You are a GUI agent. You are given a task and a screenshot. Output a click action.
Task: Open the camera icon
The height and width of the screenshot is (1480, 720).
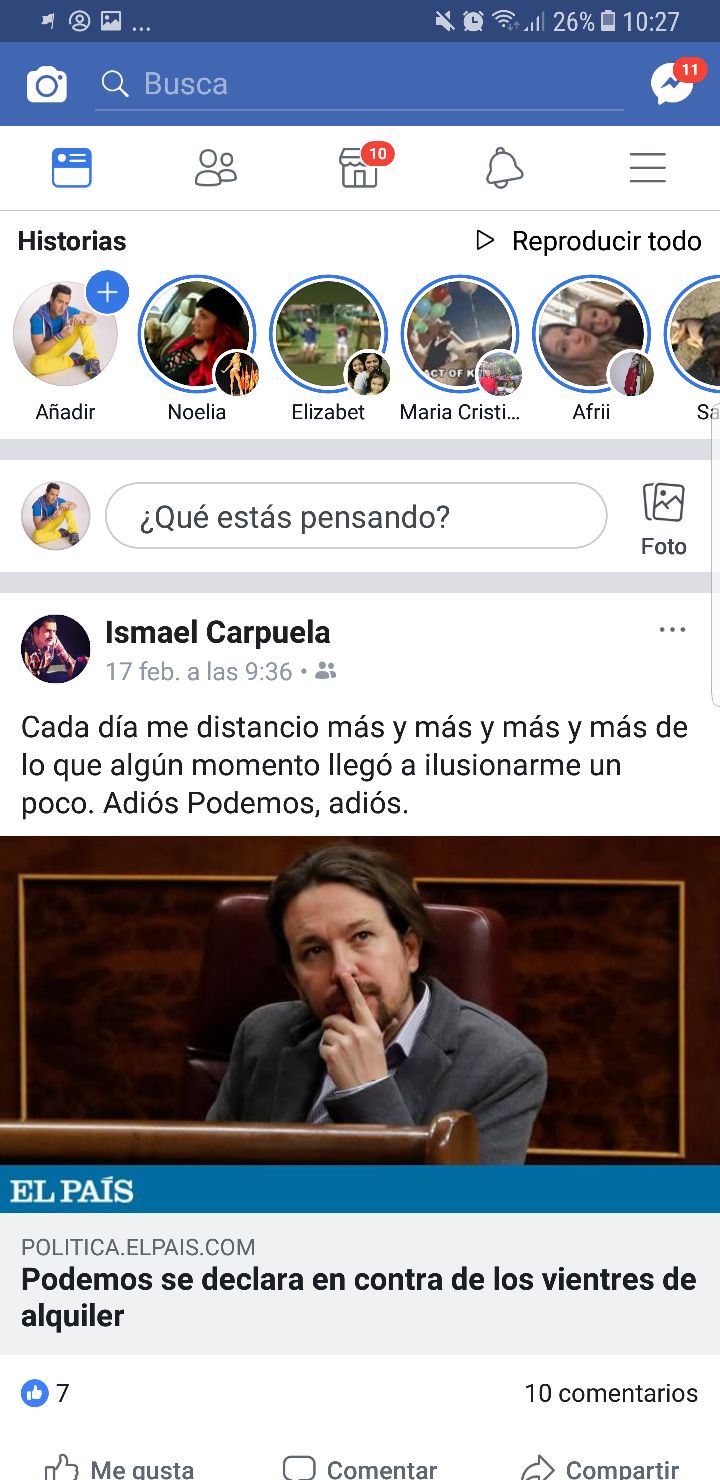46,85
